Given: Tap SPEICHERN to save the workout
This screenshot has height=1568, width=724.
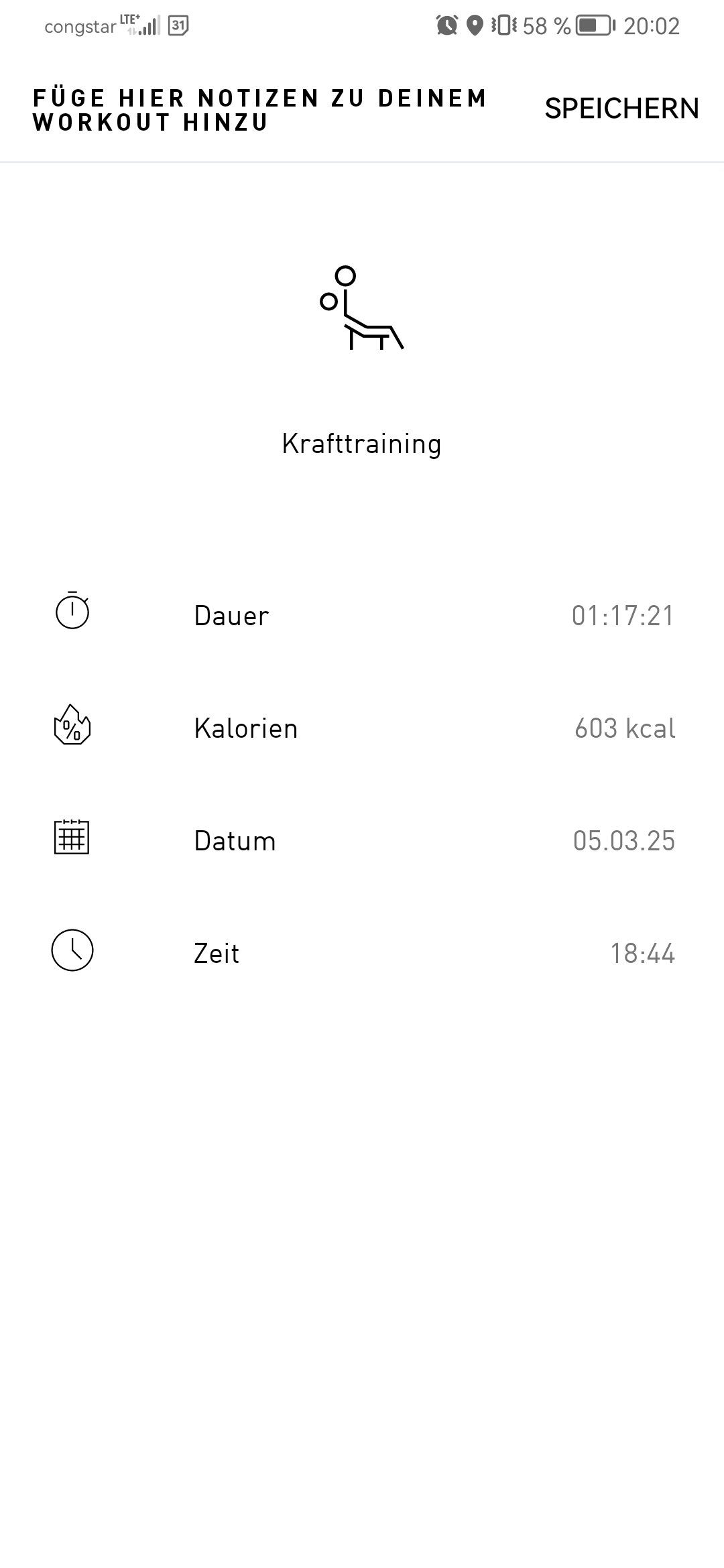Looking at the screenshot, I should click(621, 109).
